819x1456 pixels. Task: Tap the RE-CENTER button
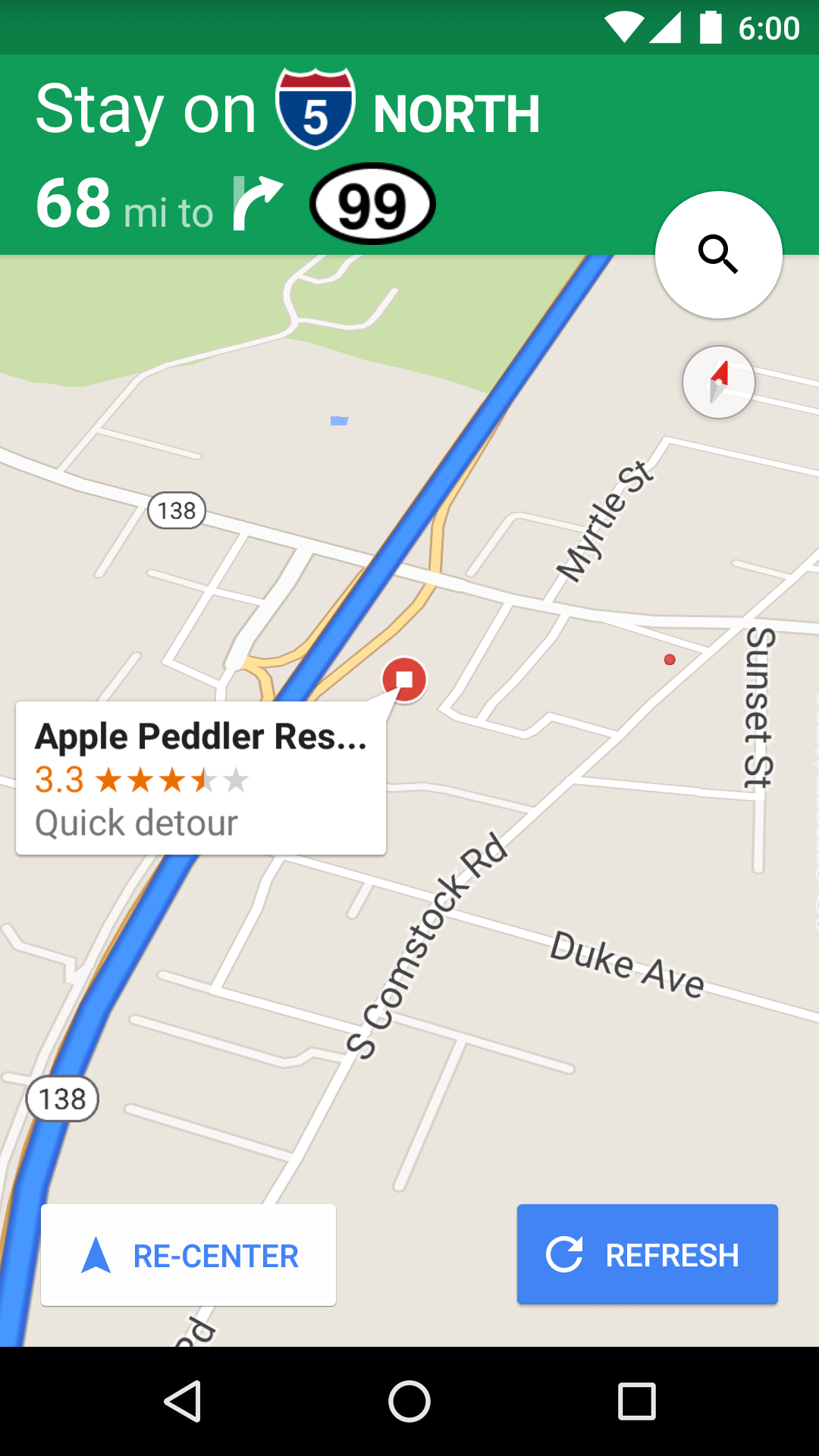[188, 1255]
